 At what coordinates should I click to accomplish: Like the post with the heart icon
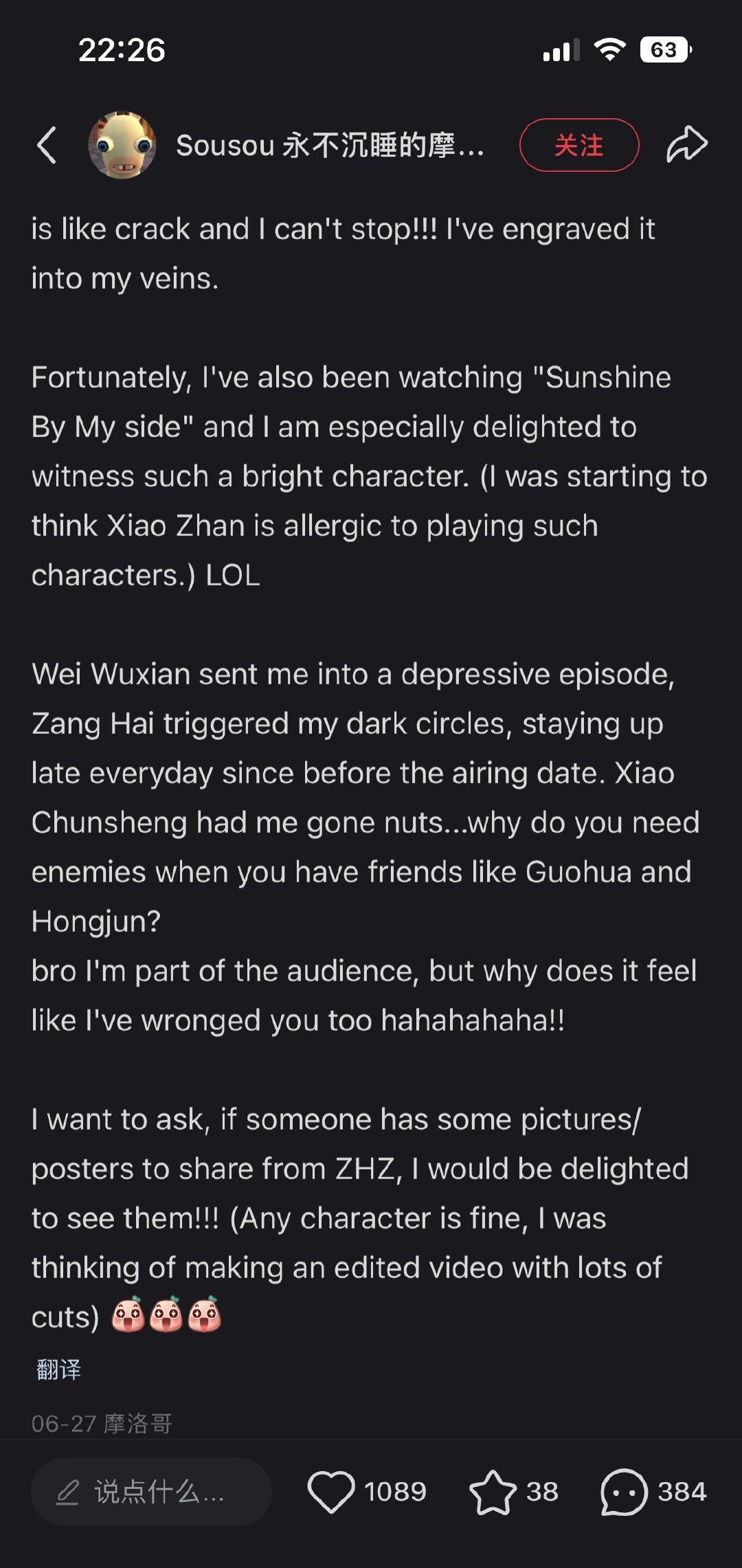point(330,1492)
